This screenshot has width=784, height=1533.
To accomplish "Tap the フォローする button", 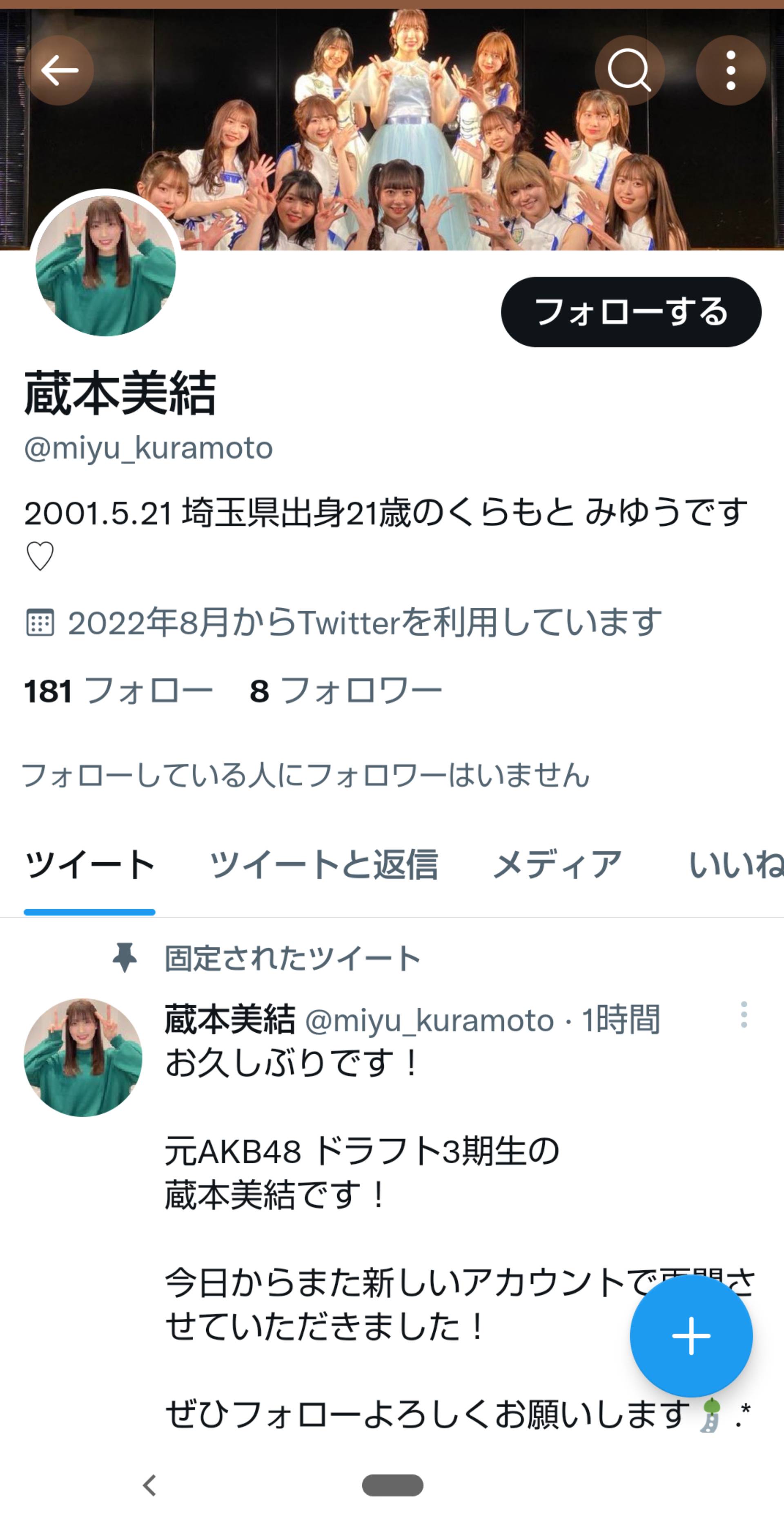I will (631, 312).
